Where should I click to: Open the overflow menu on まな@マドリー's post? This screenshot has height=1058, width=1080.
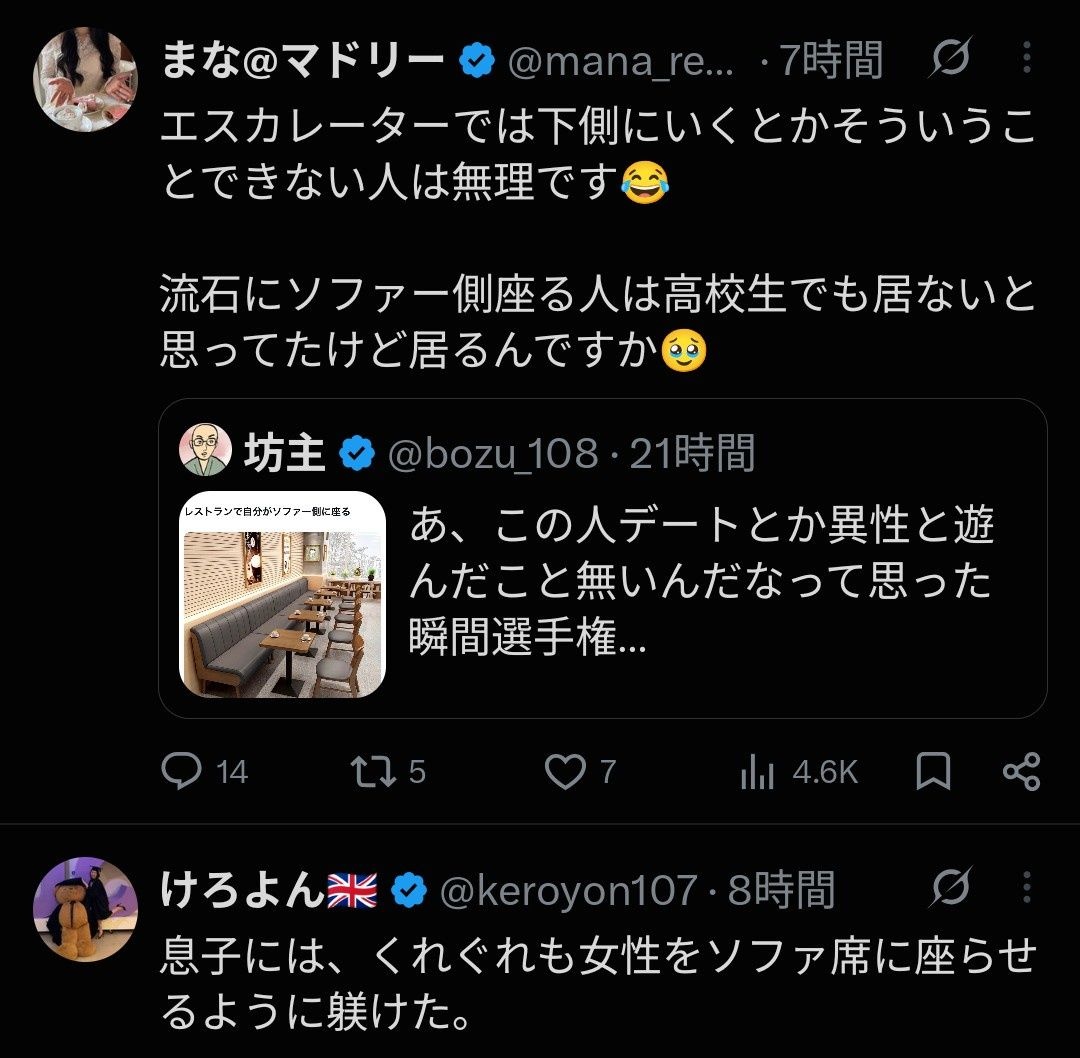point(1026,58)
